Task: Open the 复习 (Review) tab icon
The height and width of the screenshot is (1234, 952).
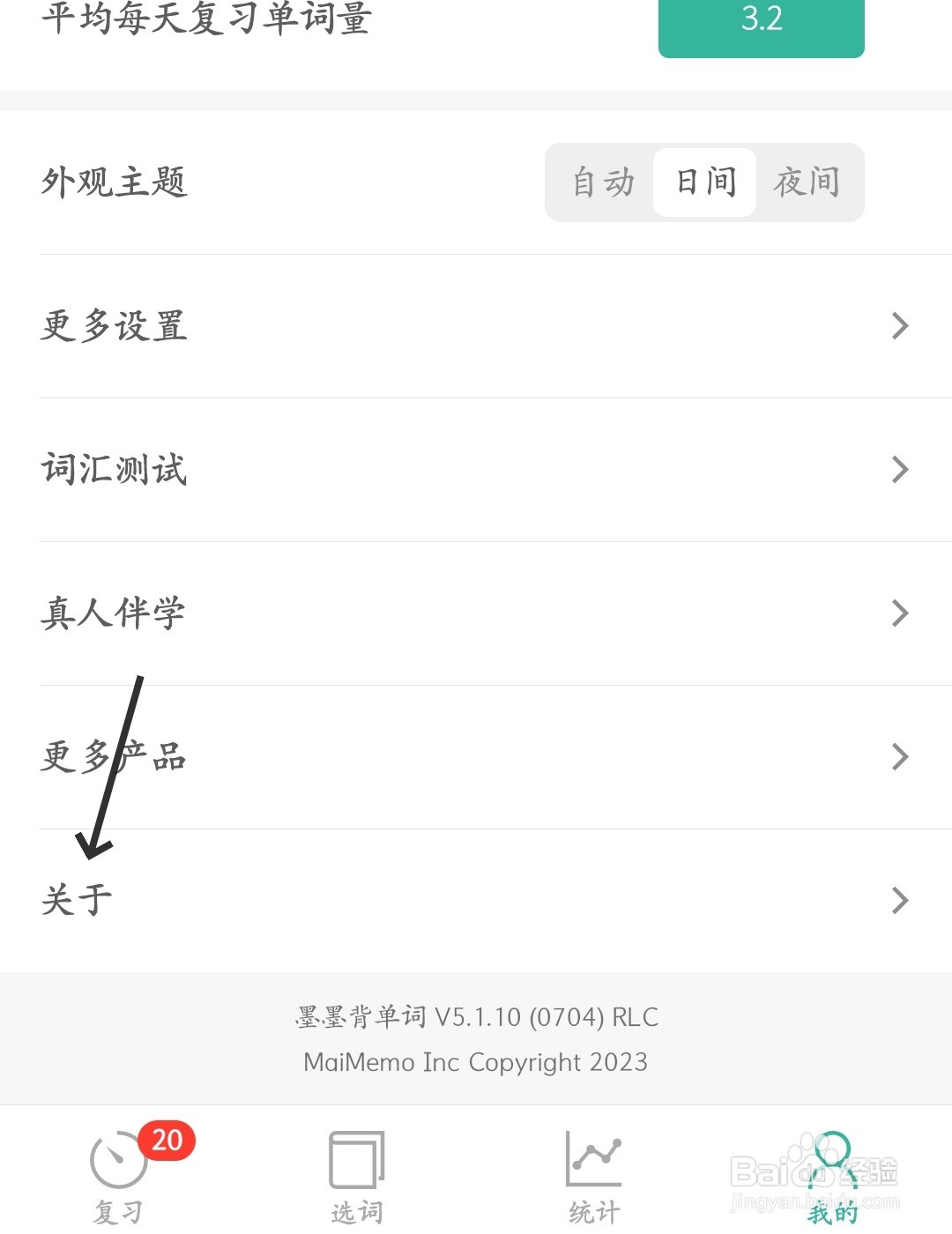Action: pyautogui.click(x=119, y=1159)
